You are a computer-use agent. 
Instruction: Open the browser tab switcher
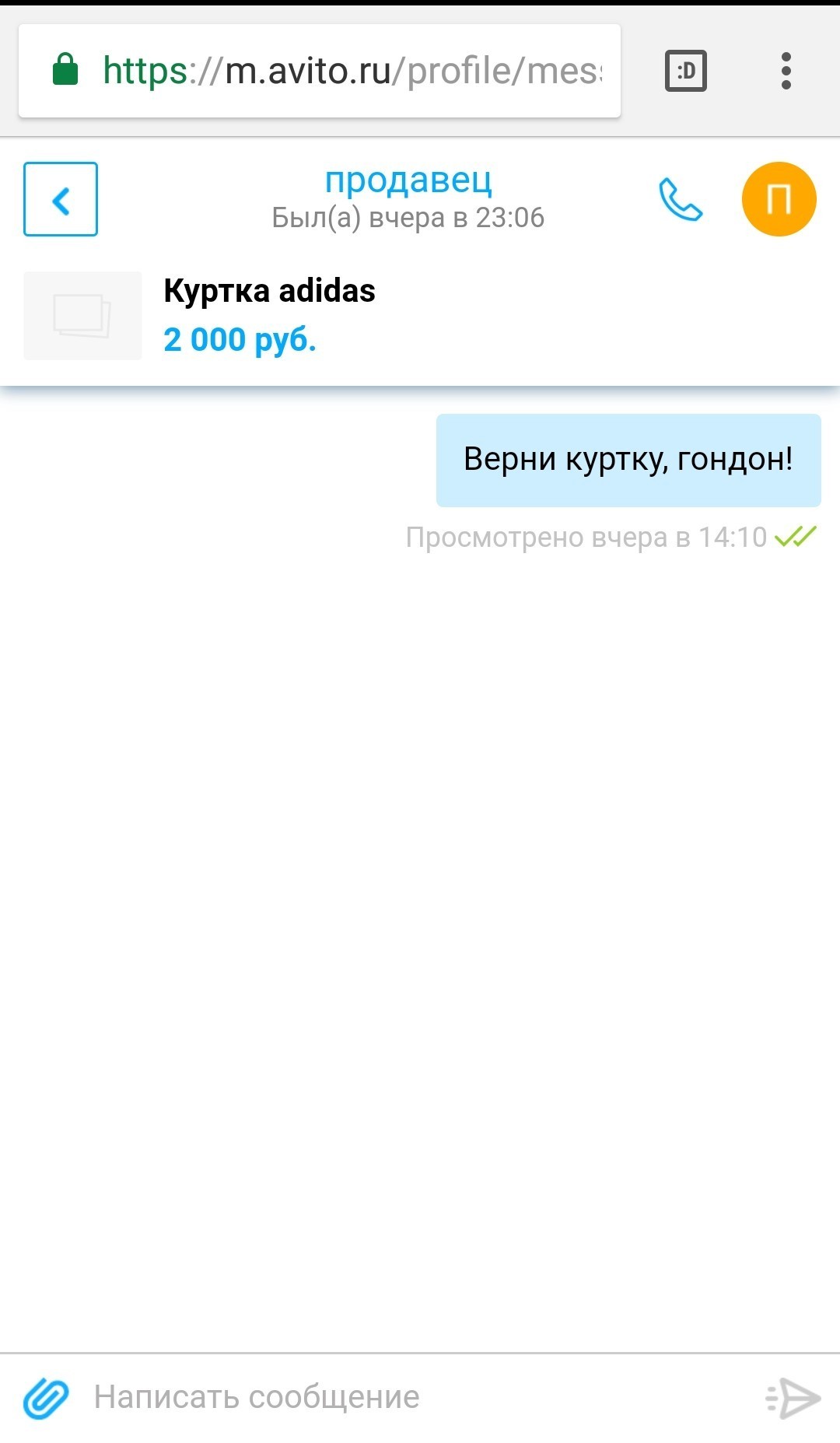(686, 71)
